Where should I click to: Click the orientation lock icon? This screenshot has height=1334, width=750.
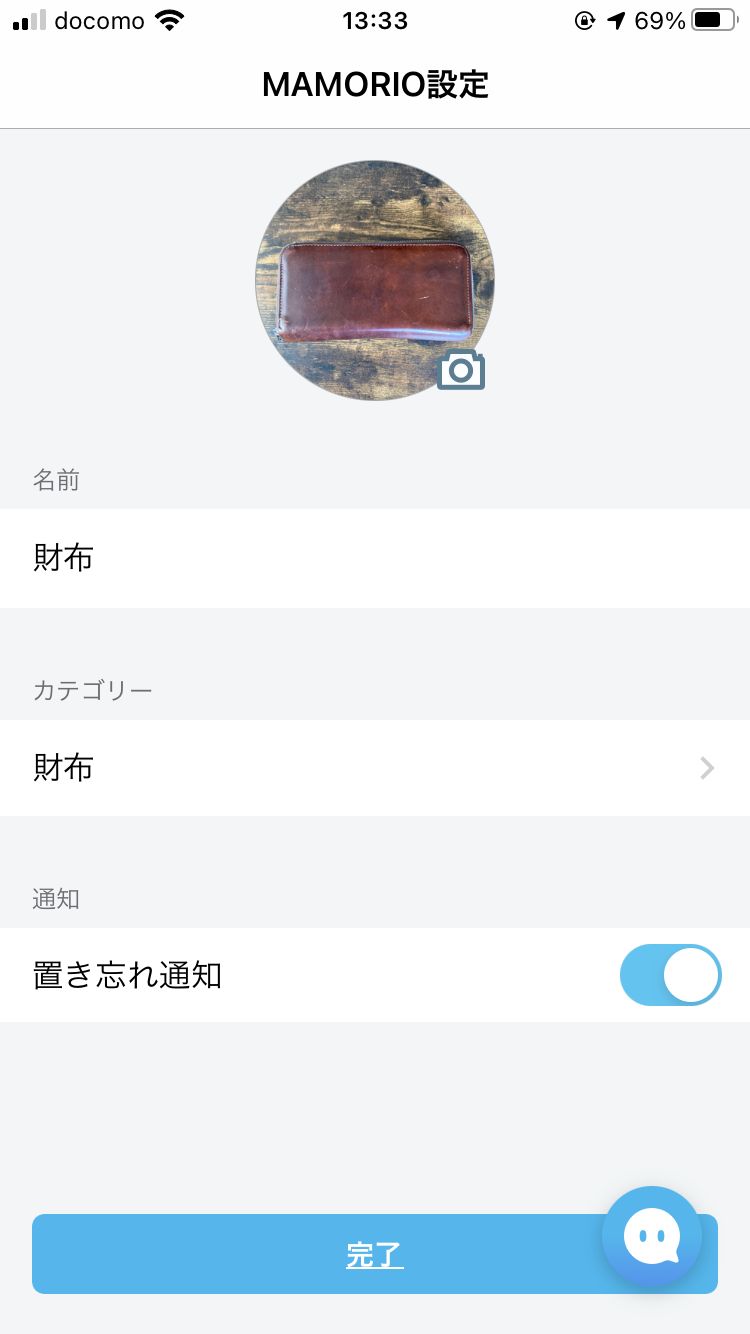(584, 20)
